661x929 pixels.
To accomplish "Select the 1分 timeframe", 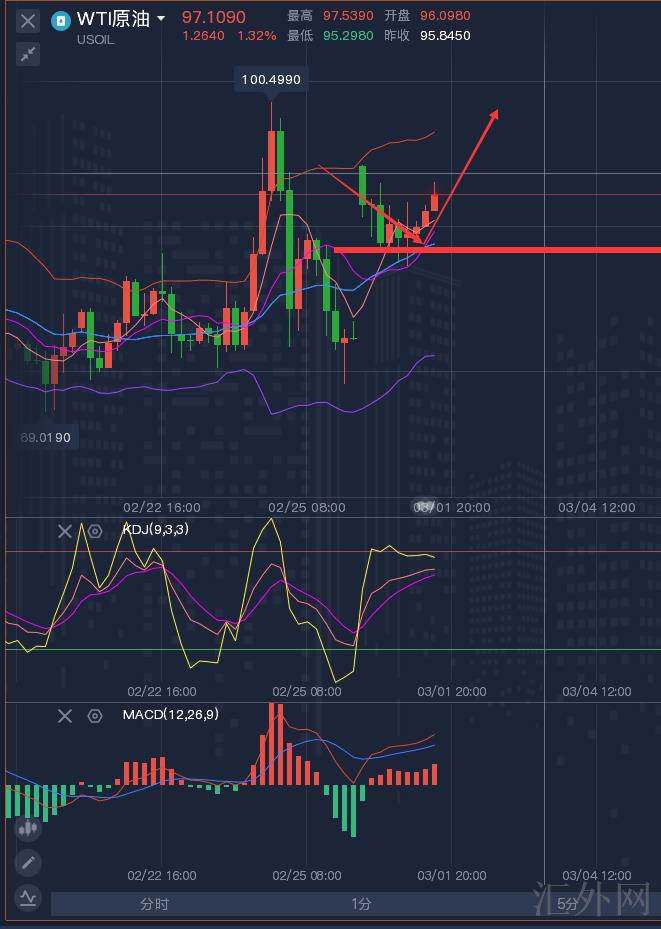I will pyautogui.click(x=361, y=904).
